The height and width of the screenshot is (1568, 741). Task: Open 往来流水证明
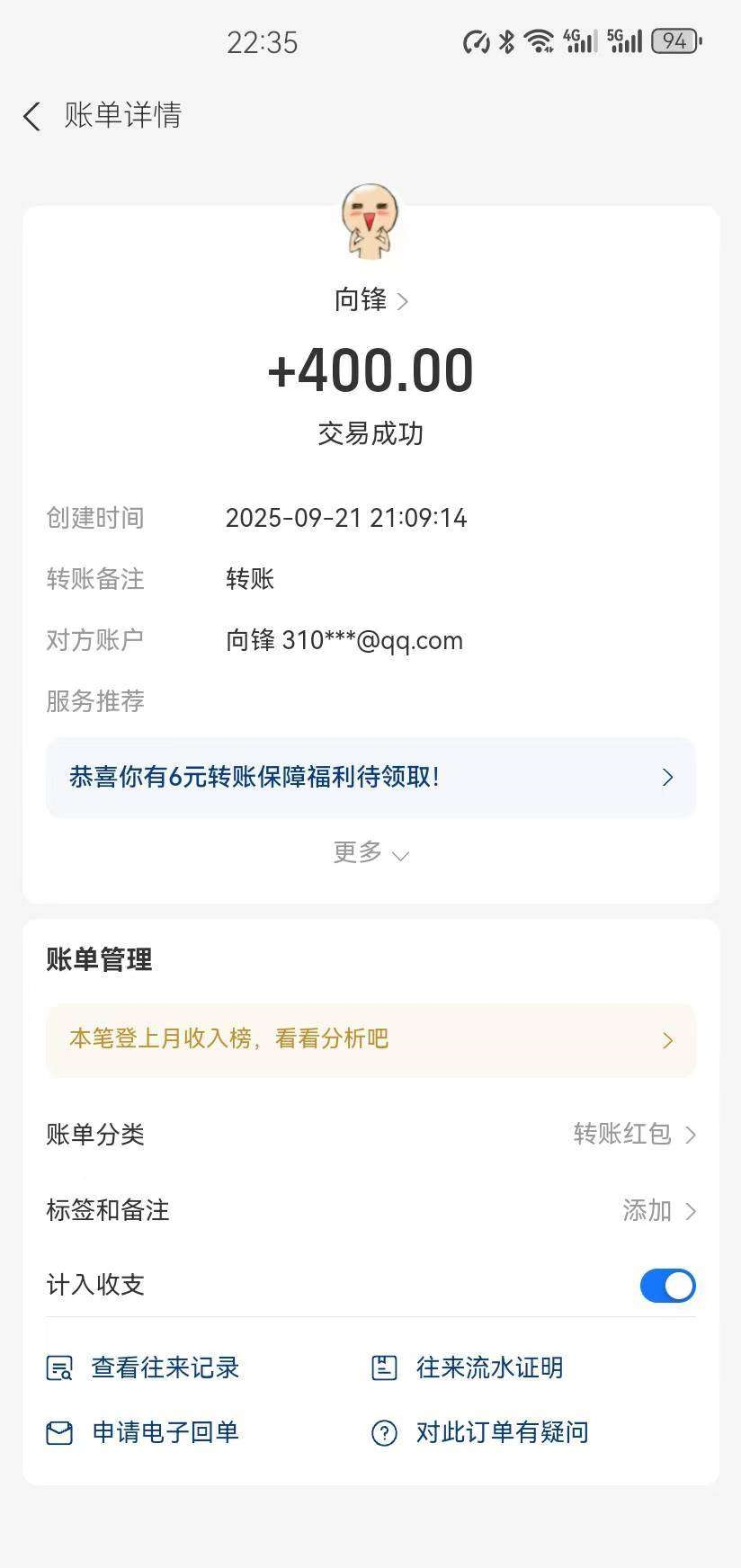tap(468, 1368)
